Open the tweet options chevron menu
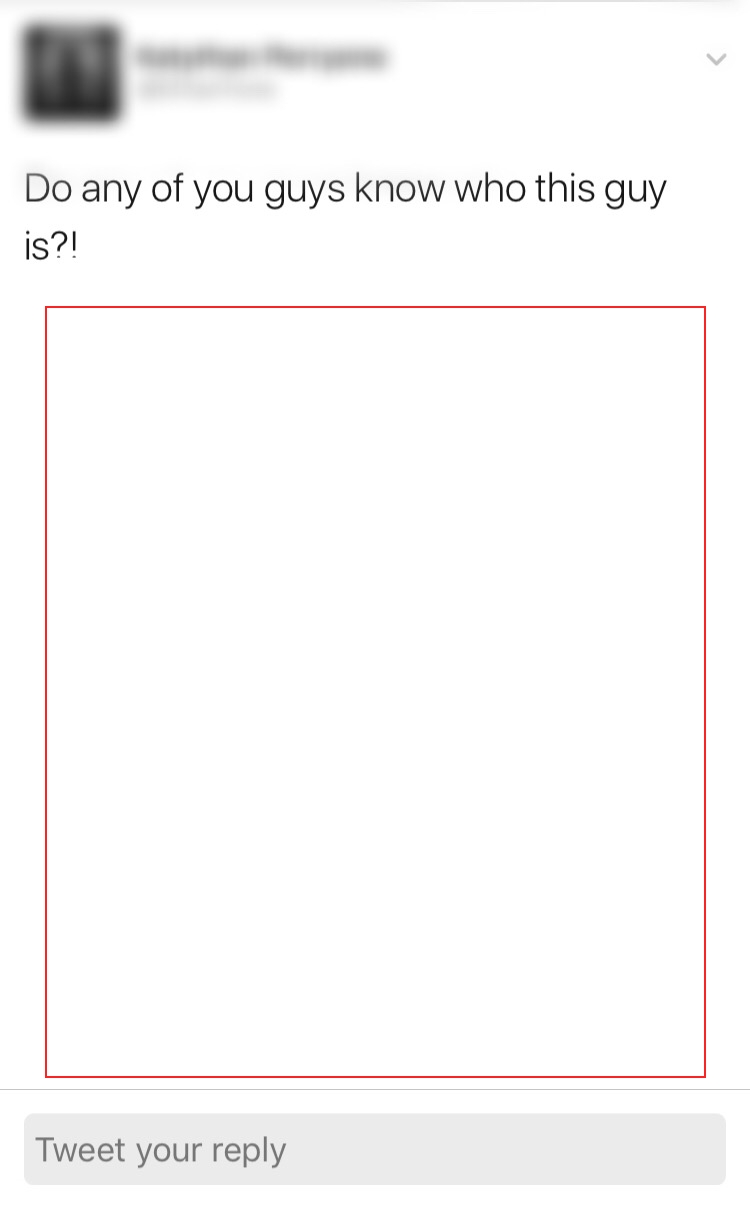The image size is (750, 1206). point(716,60)
